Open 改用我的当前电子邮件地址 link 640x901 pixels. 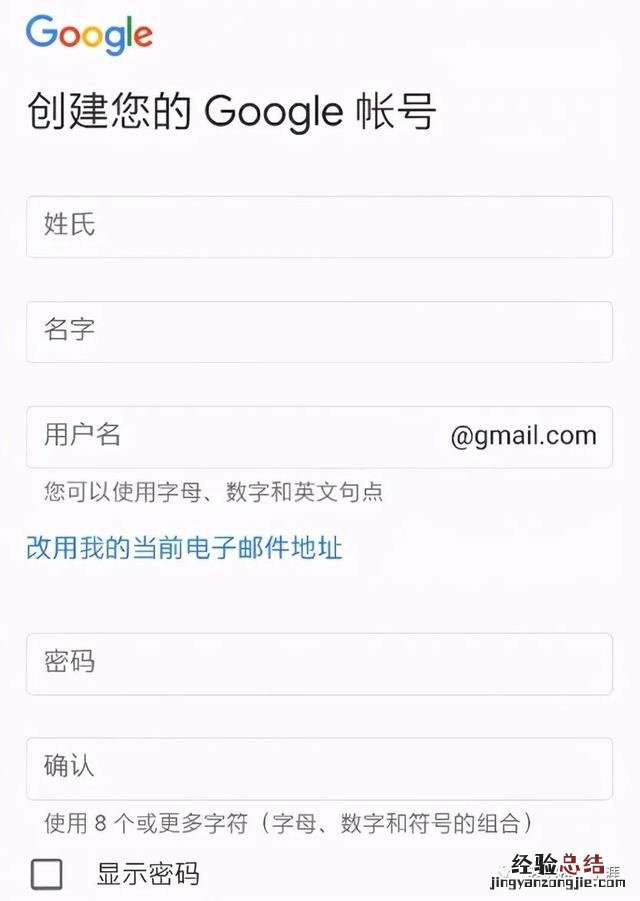coord(184,548)
